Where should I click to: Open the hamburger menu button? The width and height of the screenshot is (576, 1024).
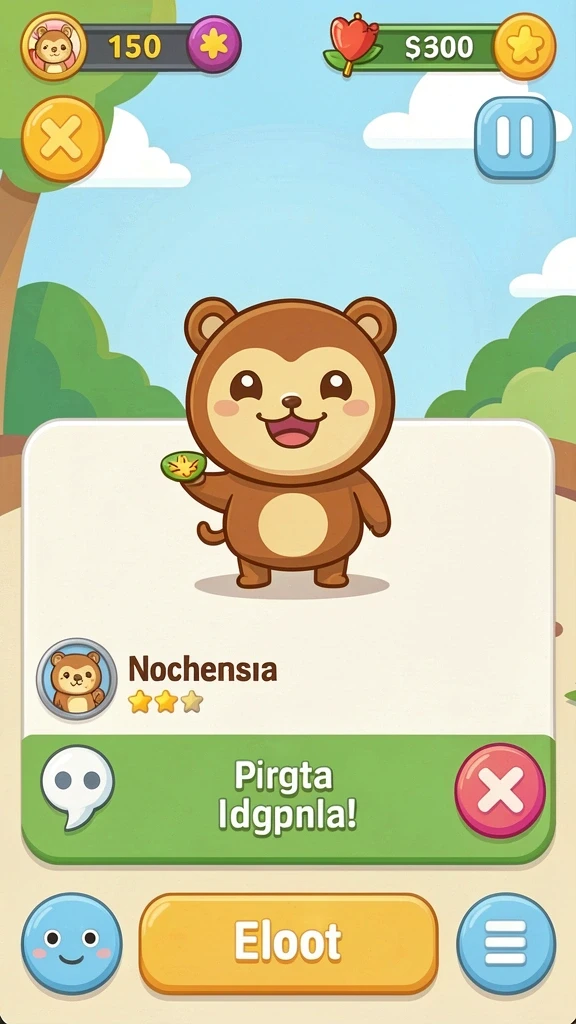[x=506, y=943]
